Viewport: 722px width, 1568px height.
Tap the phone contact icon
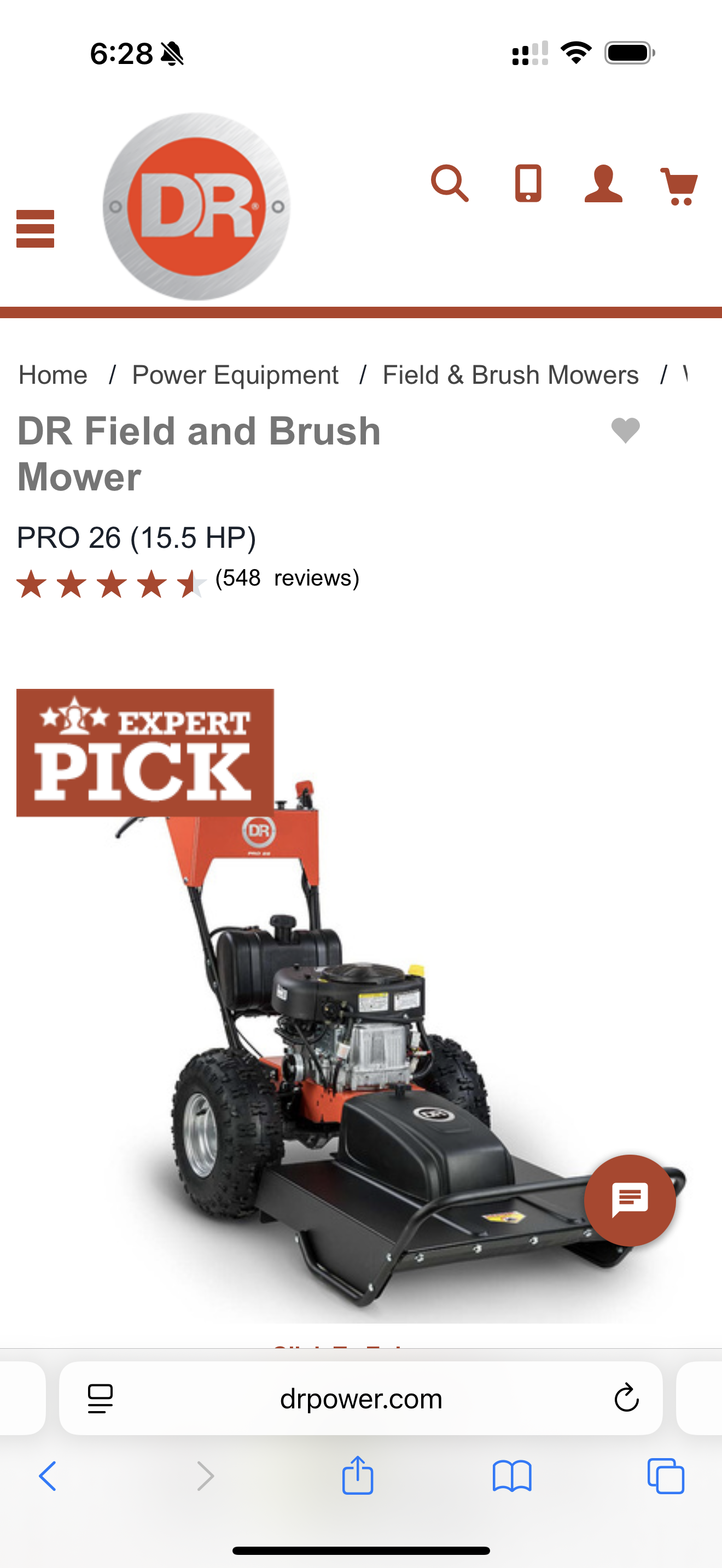528,183
